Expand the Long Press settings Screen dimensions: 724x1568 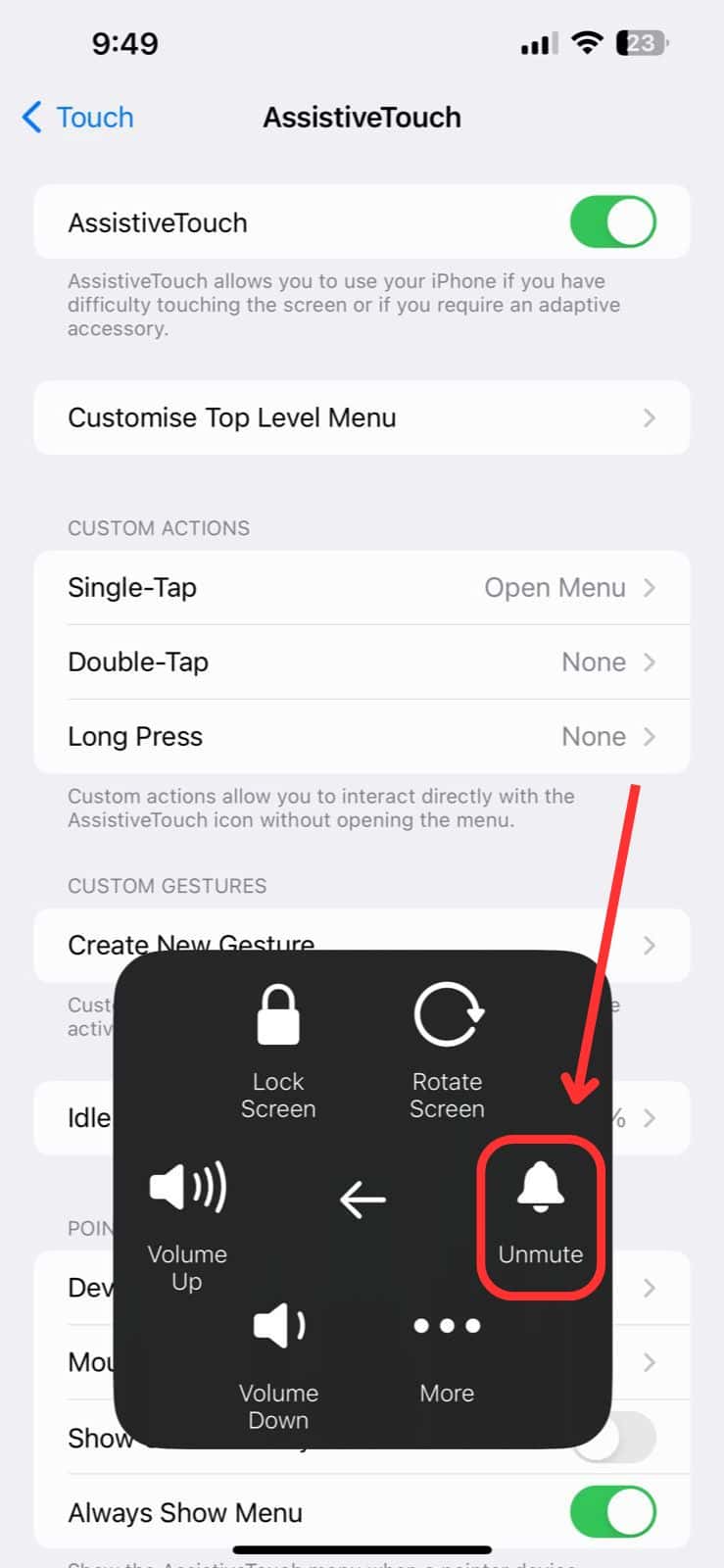pyautogui.click(x=650, y=736)
